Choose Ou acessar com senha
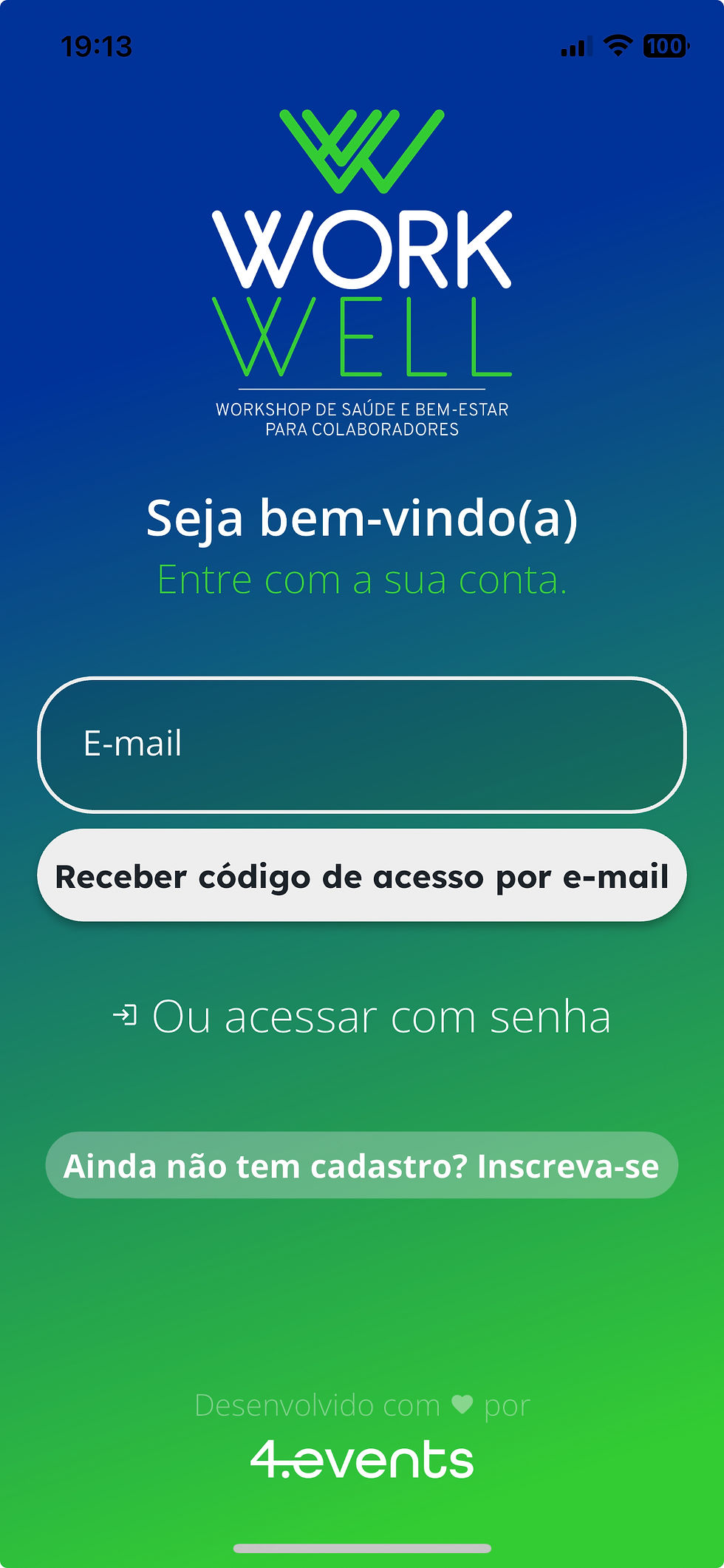Screen dimensions: 724x1568 point(362,1017)
